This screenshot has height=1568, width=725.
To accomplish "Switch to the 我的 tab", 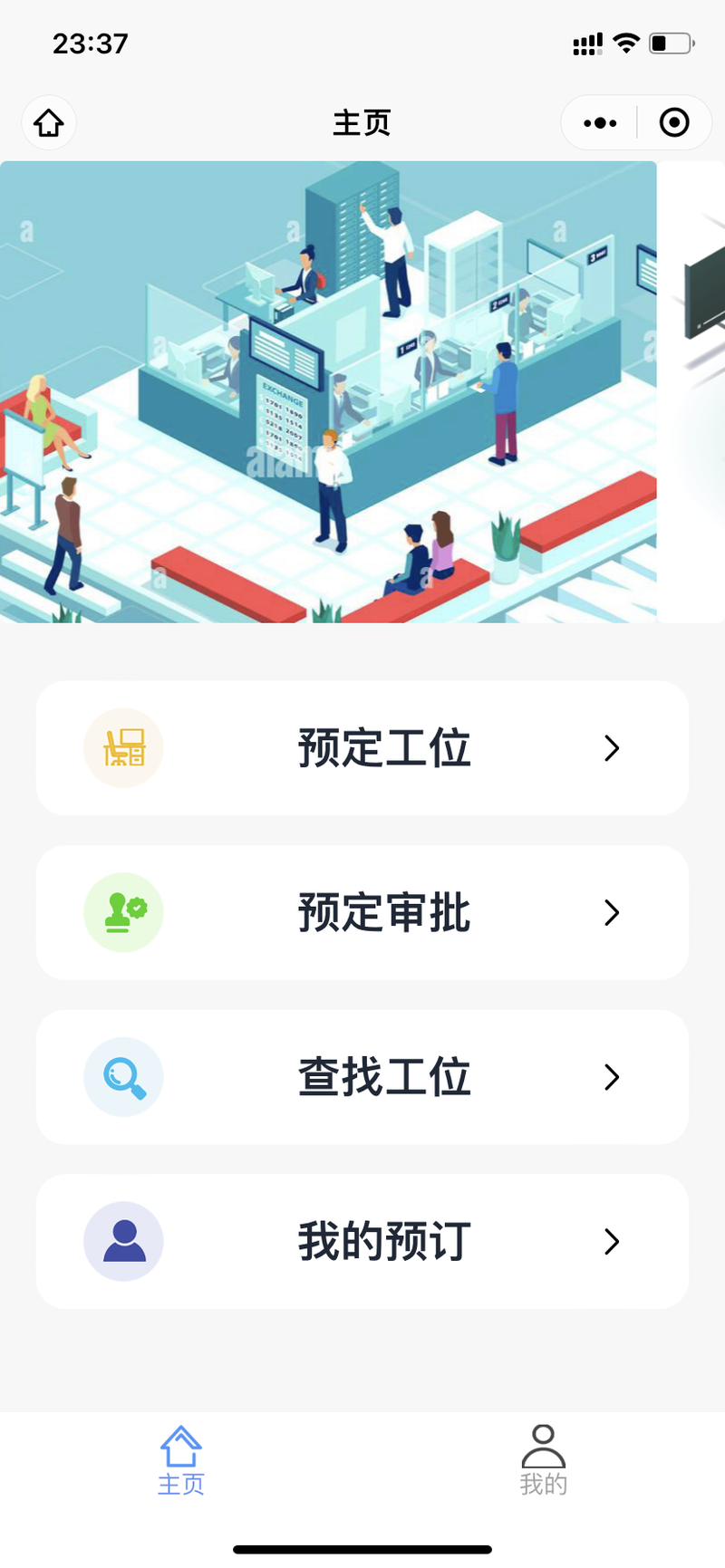I will (544, 1460).
